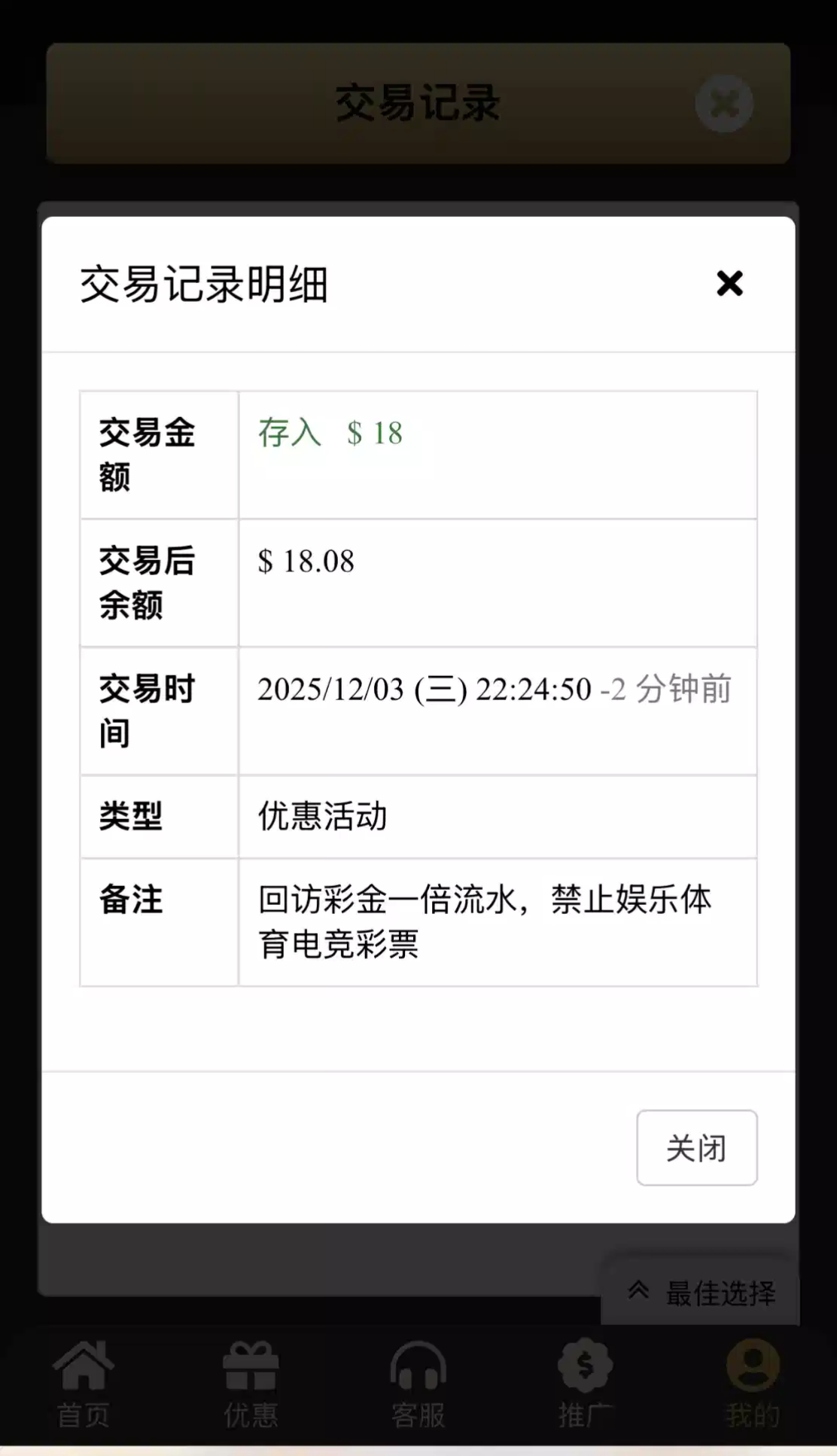Dismiss the 交易记录 panel via the circular X
The height and width of the screenshot is (1456, 837).
point(724,104)
